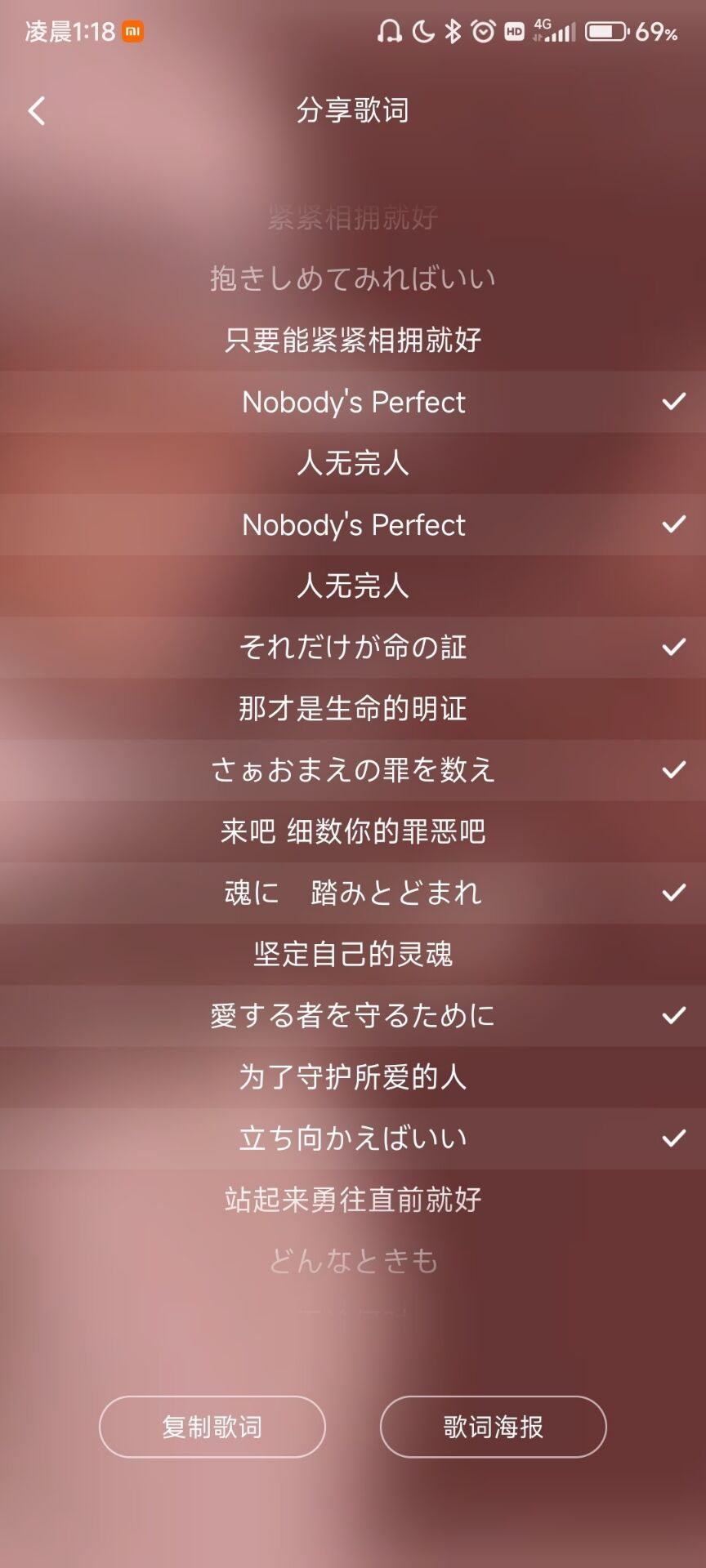Image resolution: width=706 pixels, height=1568 pixels.
Task: Select the line 抱きしめてみればいい
Action: (353, 278)
